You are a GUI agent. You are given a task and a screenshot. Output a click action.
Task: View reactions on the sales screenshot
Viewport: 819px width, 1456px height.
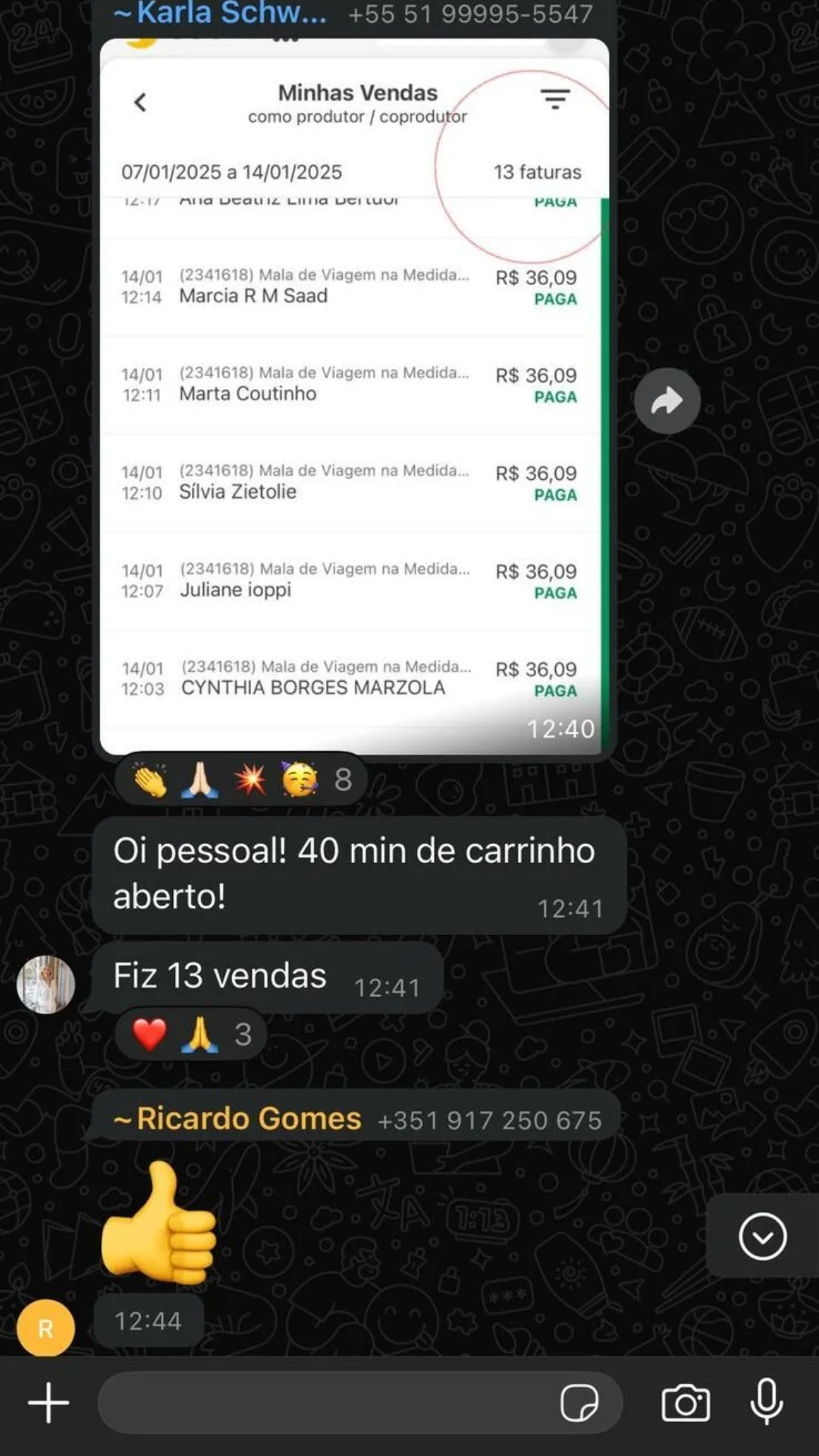pyautogui.click(x=241, y=780)
